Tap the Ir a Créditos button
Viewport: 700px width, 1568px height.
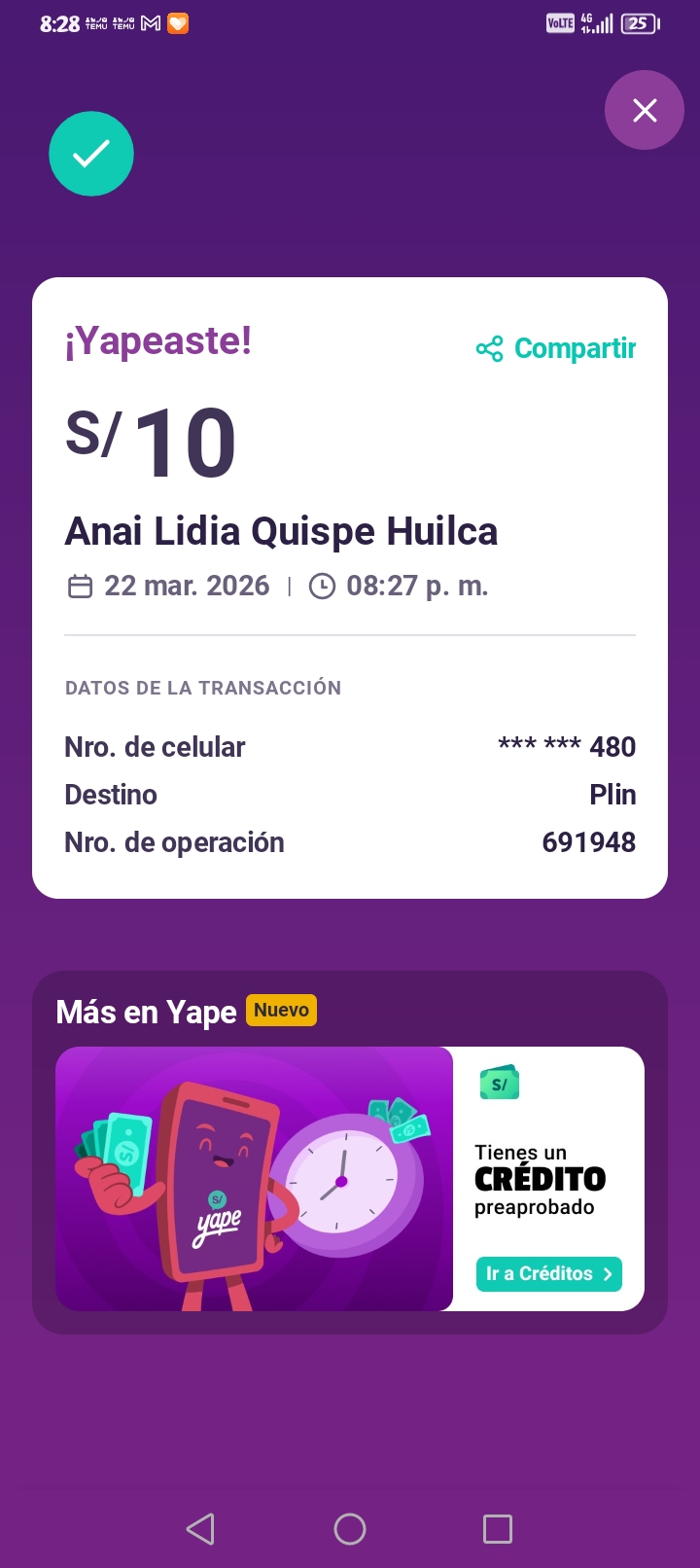(548, 1274)
